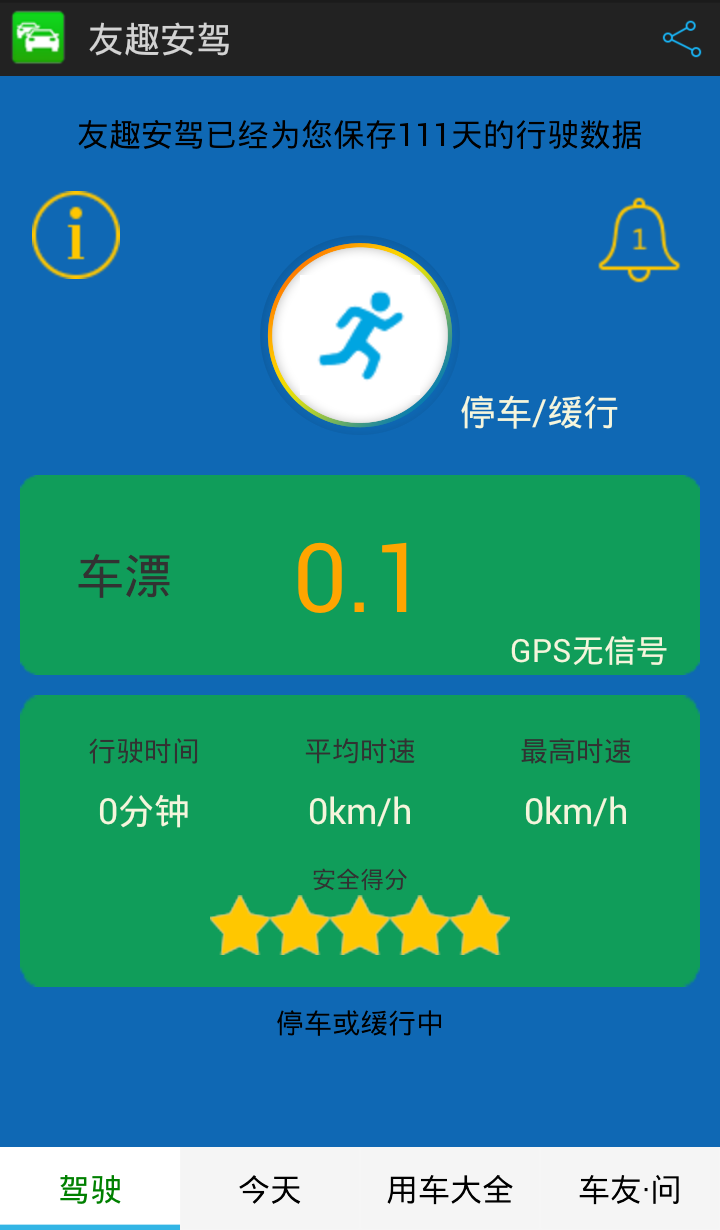Tap the yellow info circle icon
The image size is (720, 1230).
[x=75, y=233]
